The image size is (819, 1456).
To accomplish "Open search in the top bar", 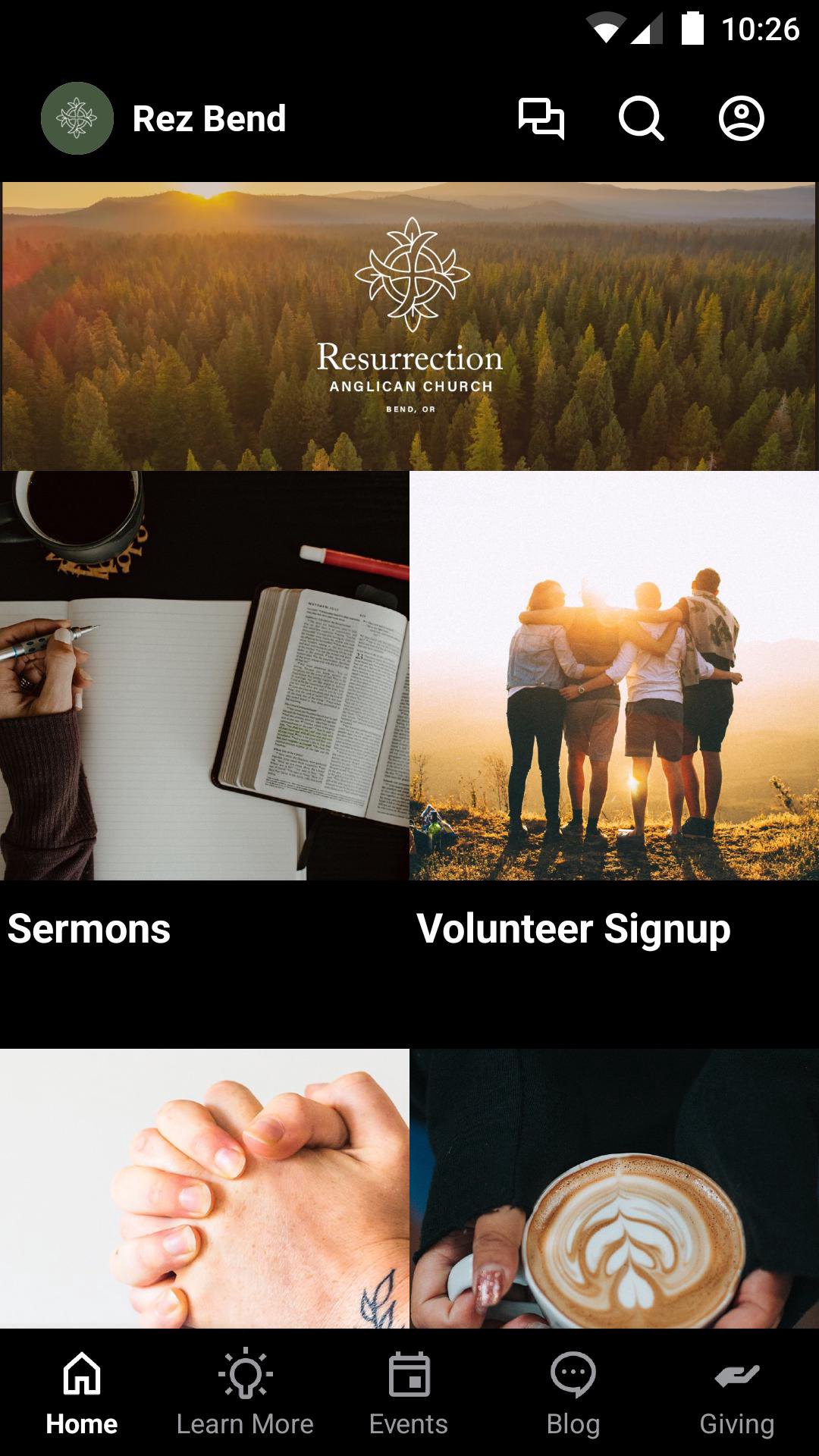I will coord(641,118).
